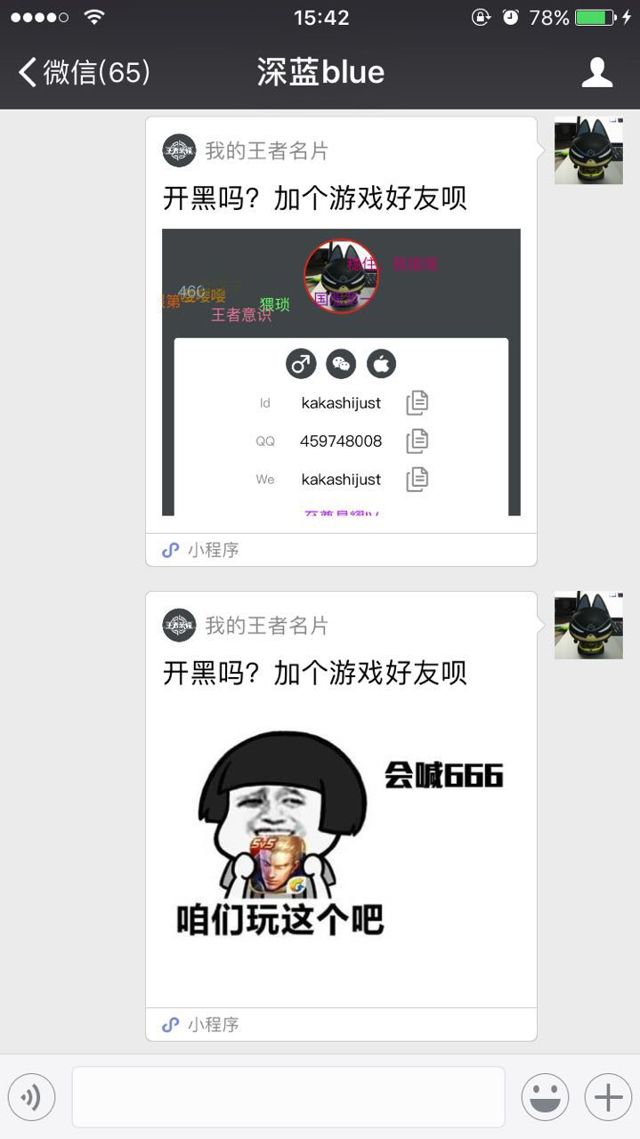
Task: View sender's avatar beside the 会喊666 card
Action: pos(589,625)
